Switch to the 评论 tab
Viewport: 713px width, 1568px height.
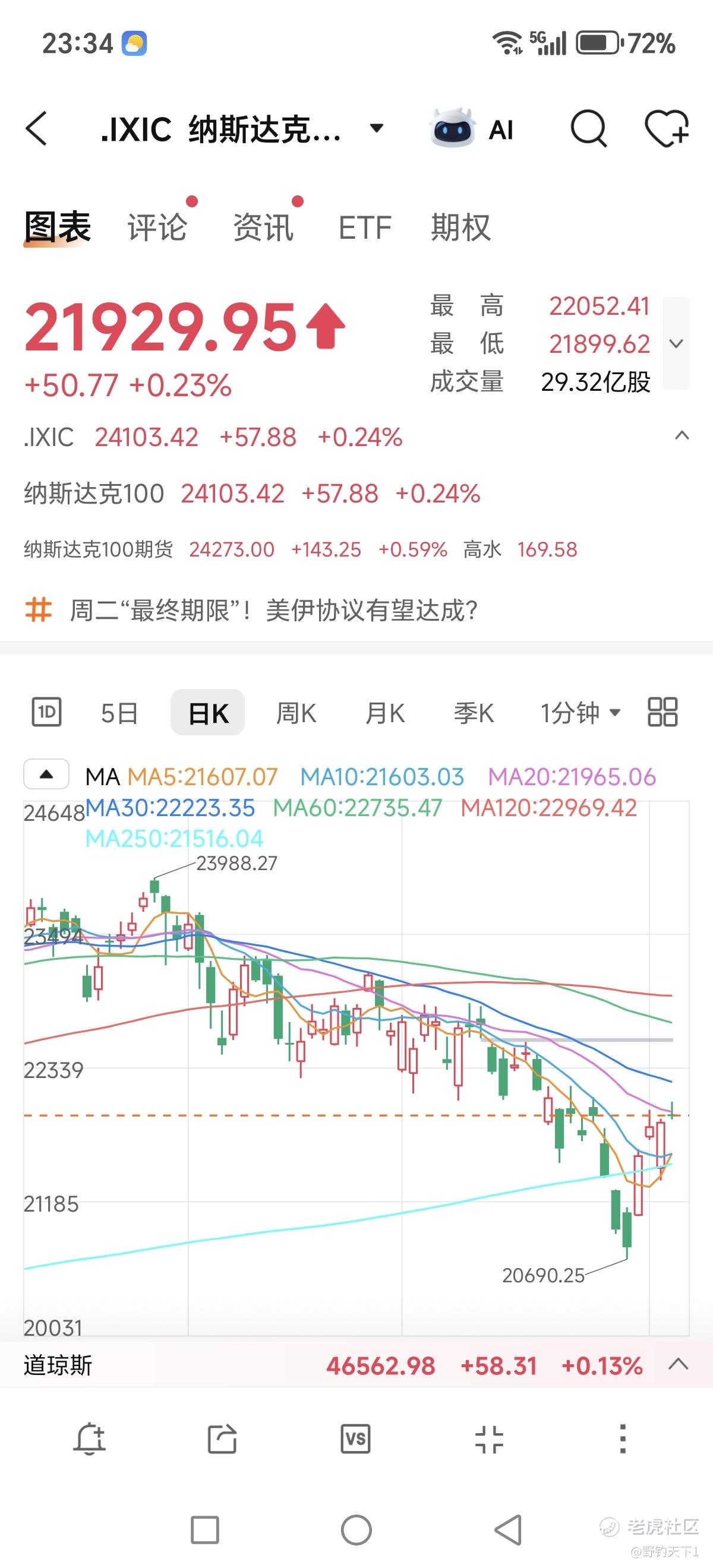[x=157, y=227]
